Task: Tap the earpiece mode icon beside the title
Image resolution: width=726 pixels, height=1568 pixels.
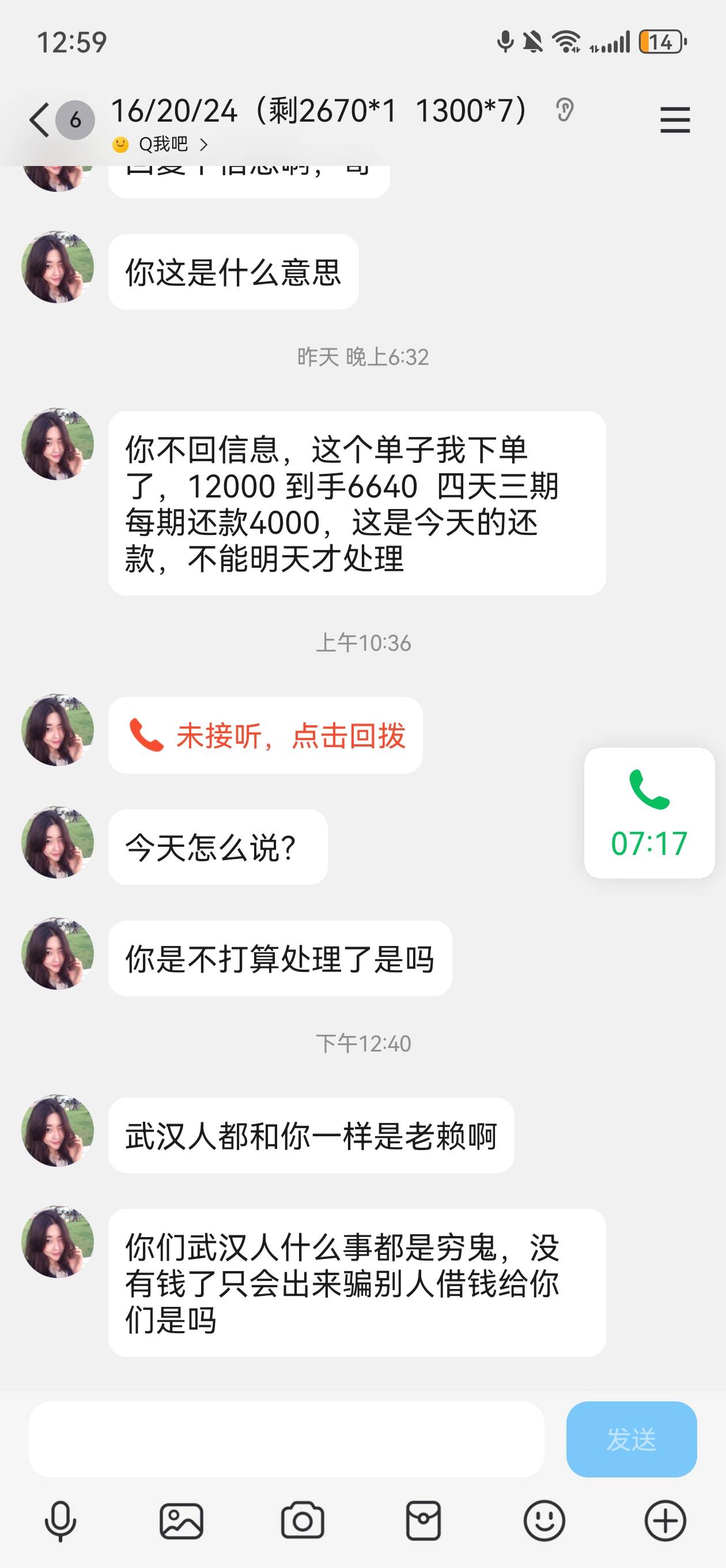Action: point(564,110)
